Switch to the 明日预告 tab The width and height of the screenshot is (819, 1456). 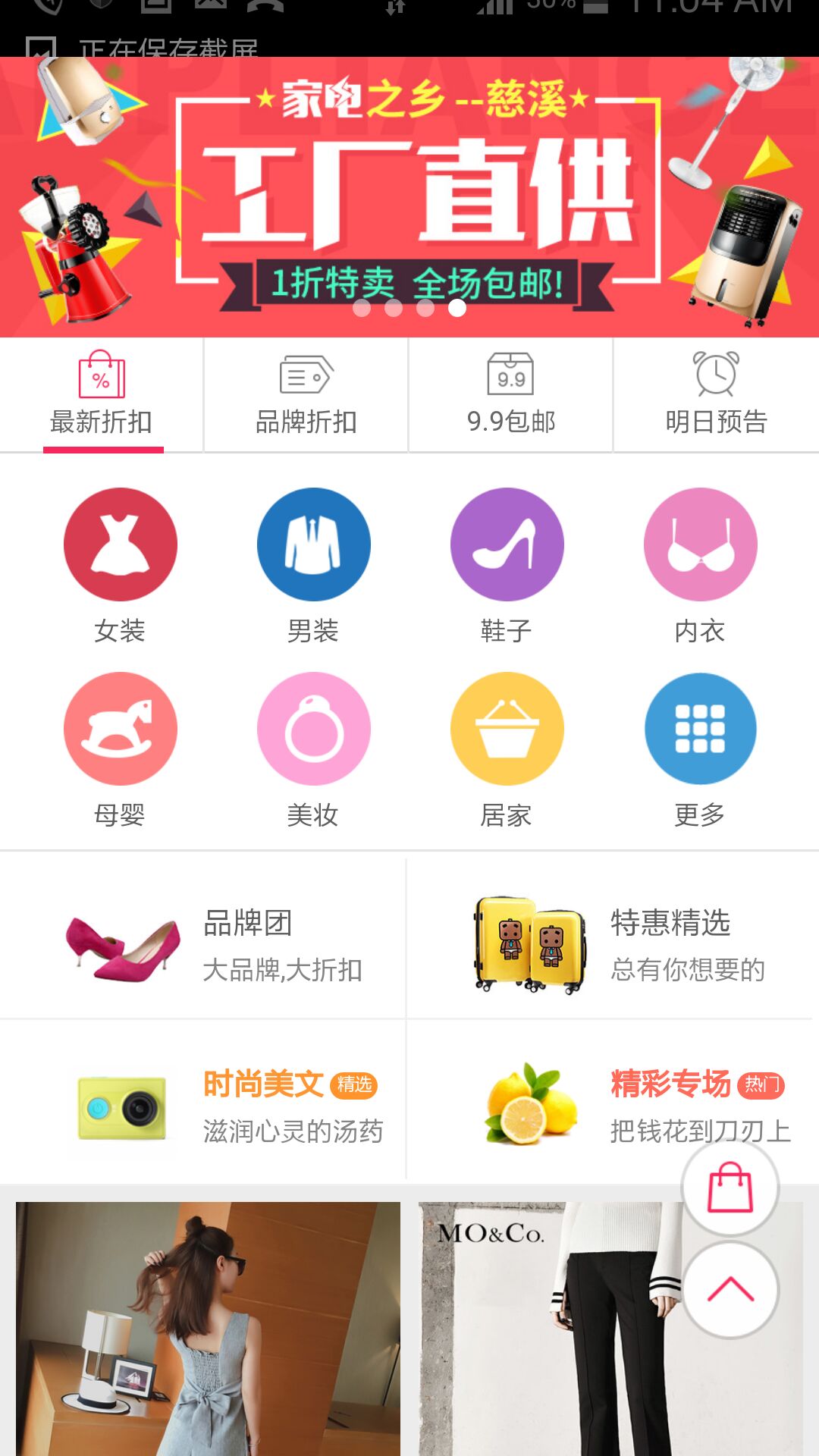click(x=716, y=396)
